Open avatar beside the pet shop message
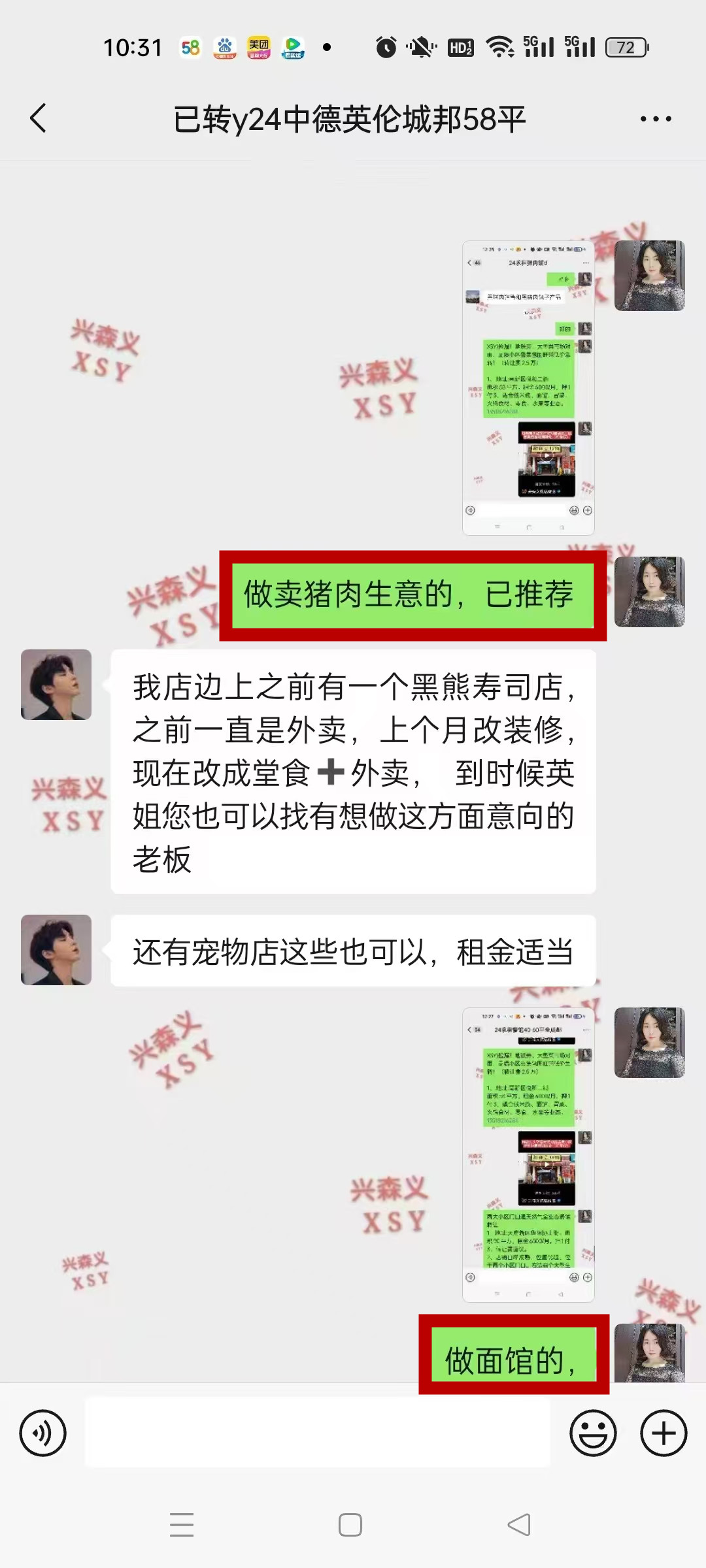Viewport: 706px width, 1568px height. (56, 950)
